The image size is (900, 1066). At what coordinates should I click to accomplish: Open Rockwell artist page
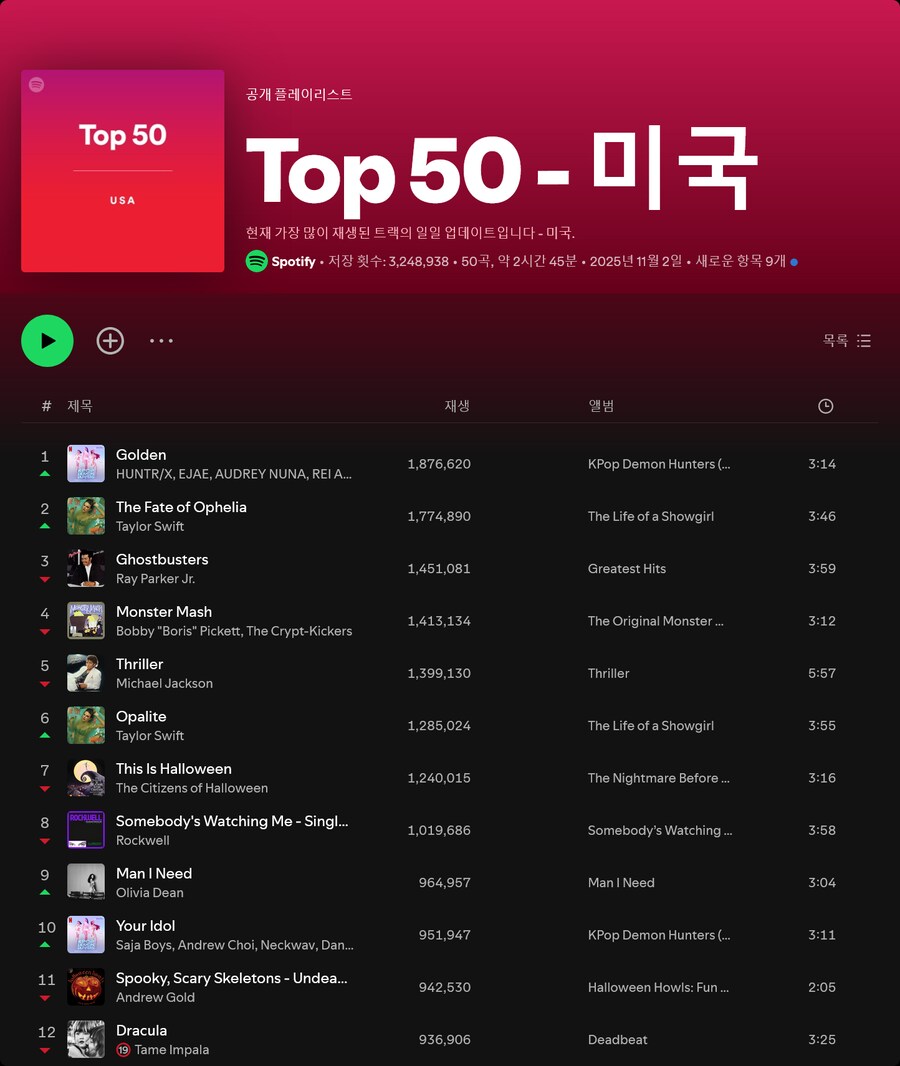(x=143, y=841)
